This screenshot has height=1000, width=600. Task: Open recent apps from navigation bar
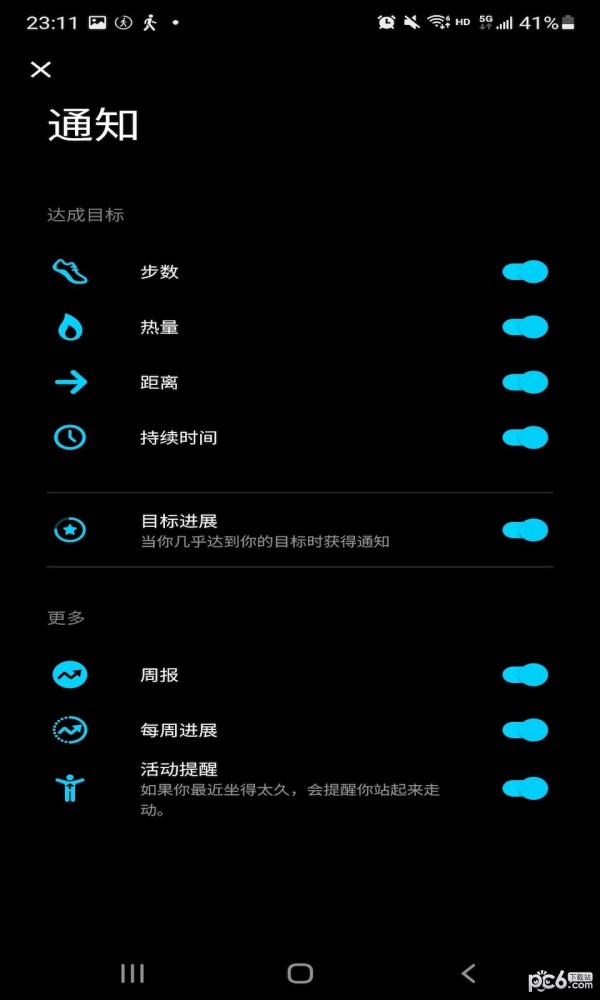(132, 973)
